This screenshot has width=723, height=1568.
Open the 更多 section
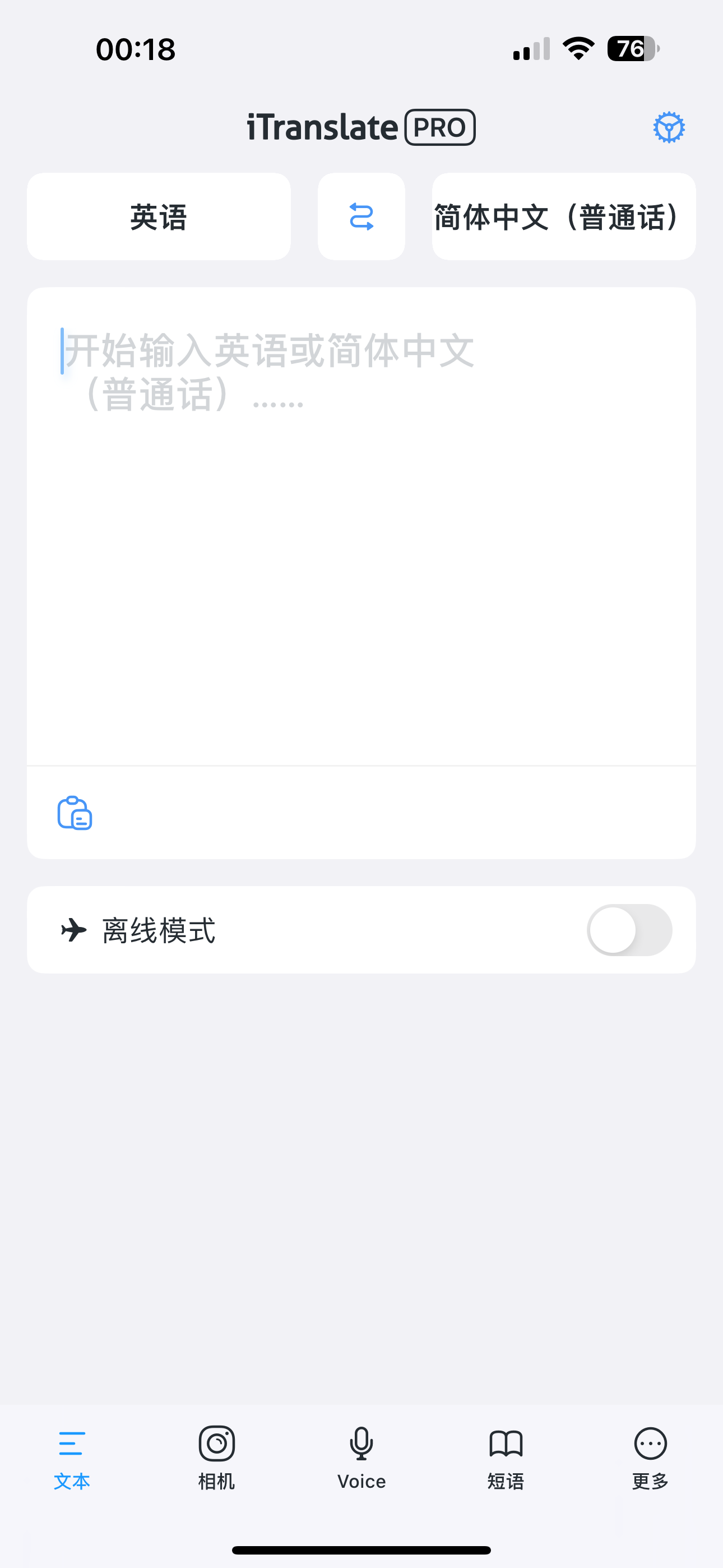[x=650, y=1461]
